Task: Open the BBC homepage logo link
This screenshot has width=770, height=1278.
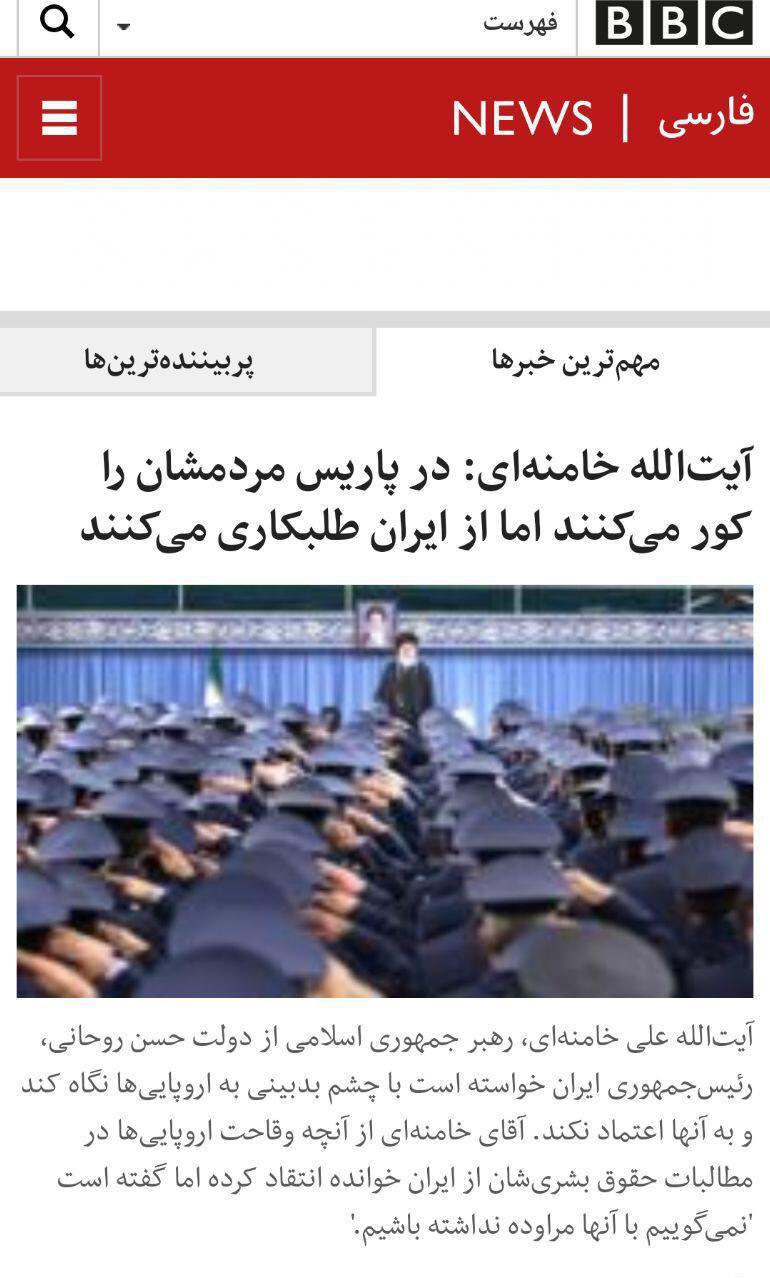Action: 673,24
